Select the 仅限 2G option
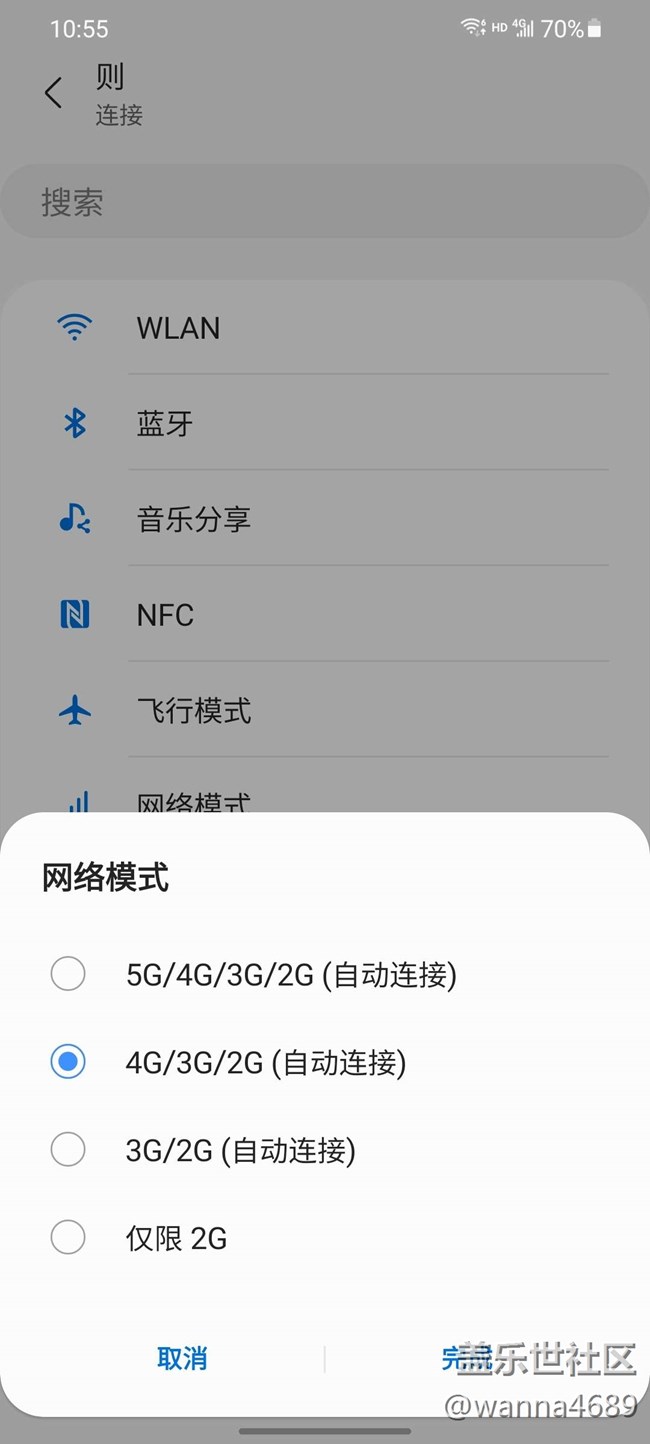This screenshot has width=650, height=1444. pos(68,1238)
